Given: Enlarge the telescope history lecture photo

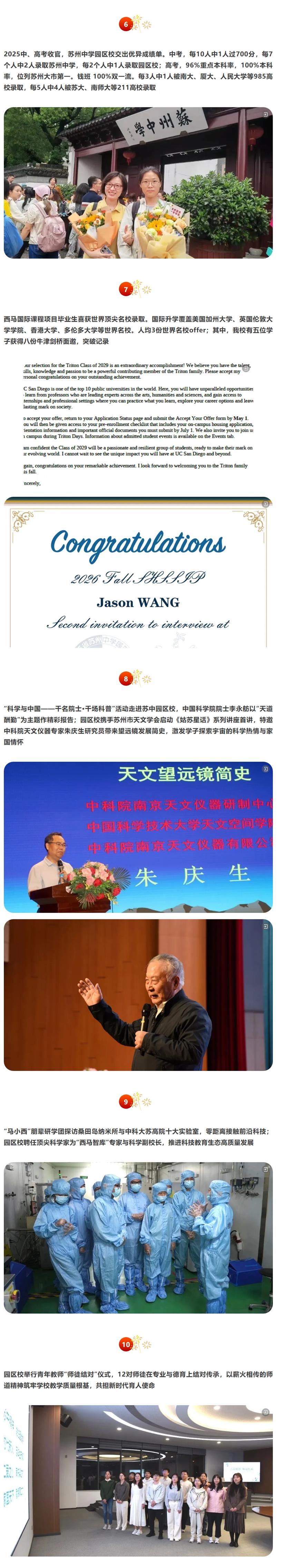Looking at the screenshot, I should click(138, 837).
